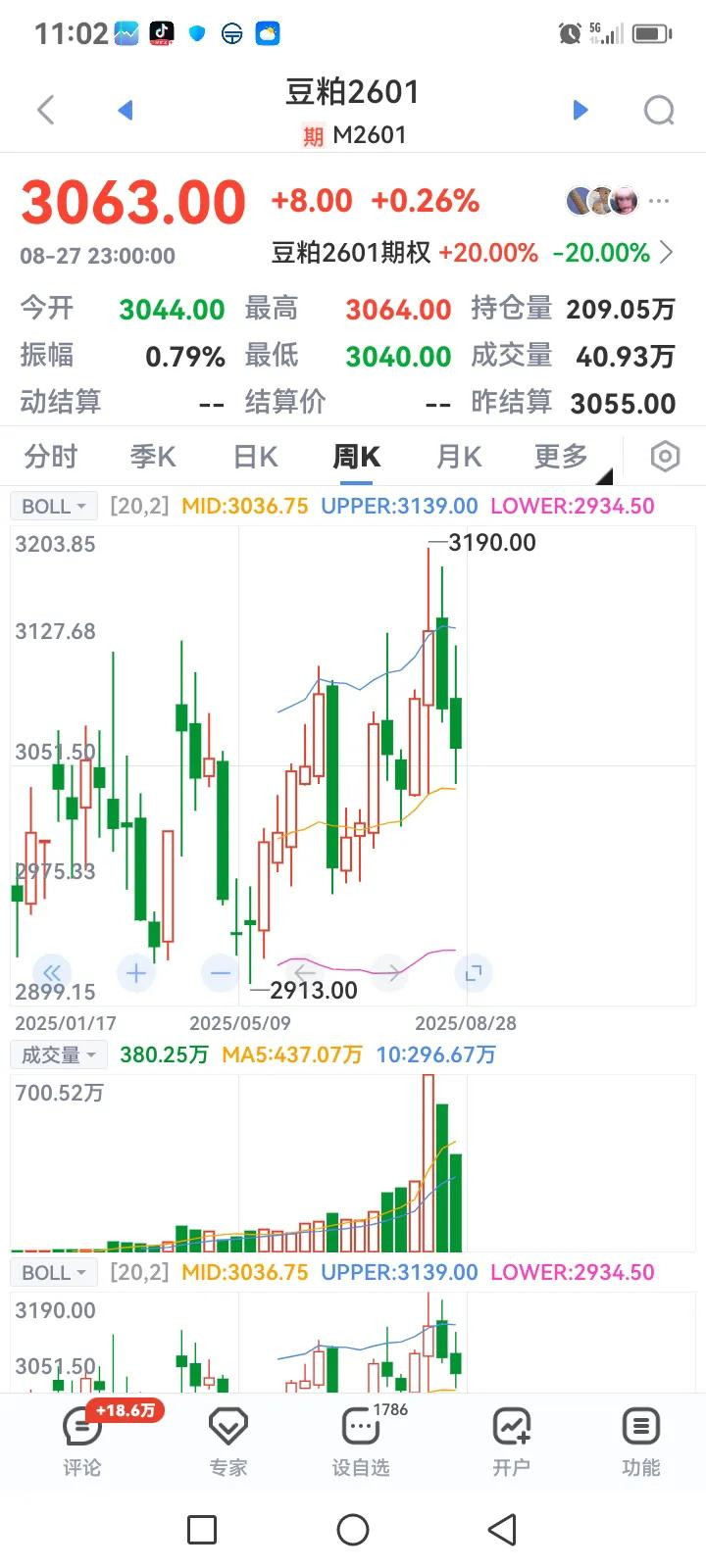Zoom in the chart with the plus button
706x1568 pixels.
(x=136, y=973)
